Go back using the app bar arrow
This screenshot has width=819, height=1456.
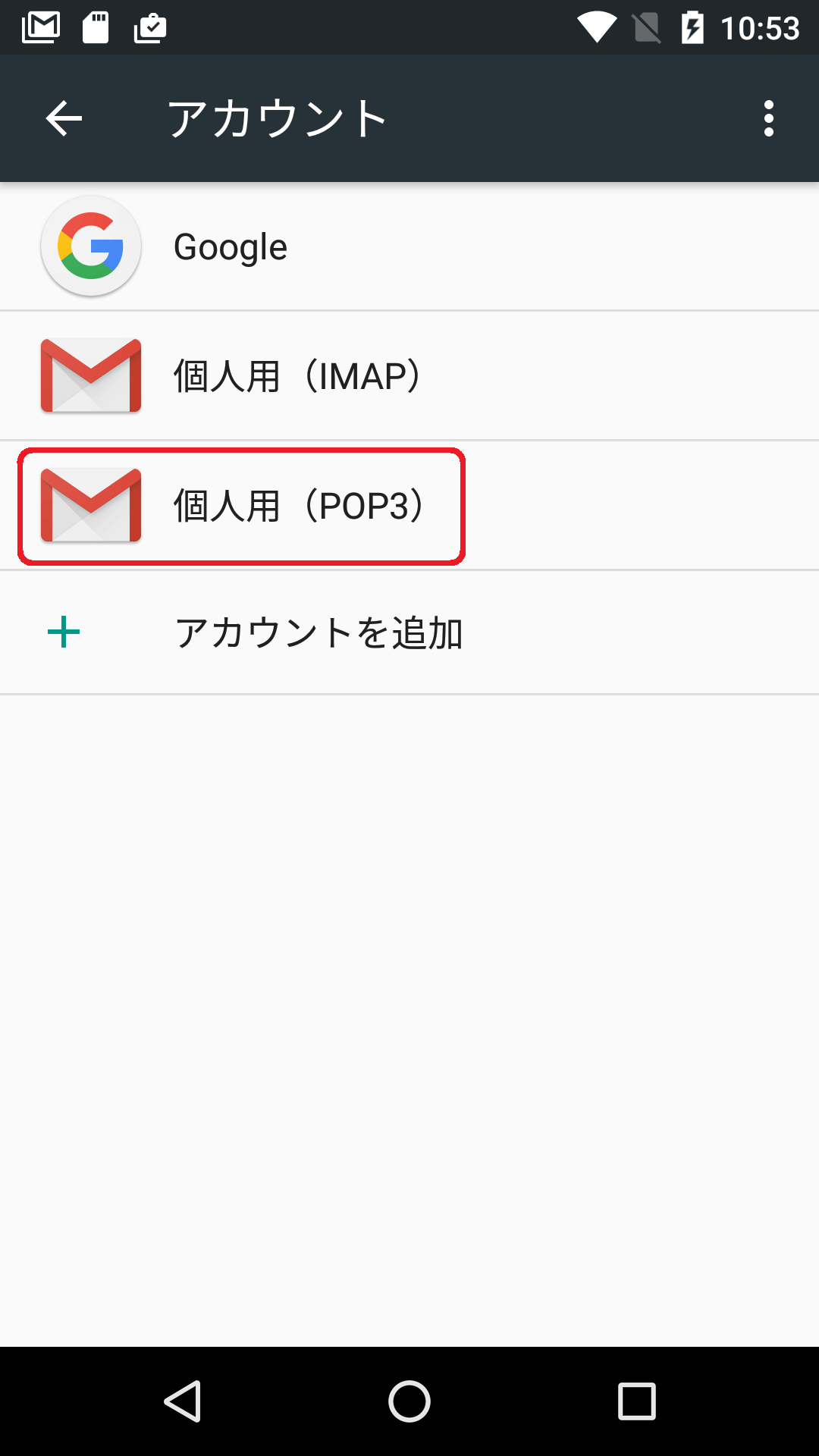pyautogui.click(x=64, y=118)
